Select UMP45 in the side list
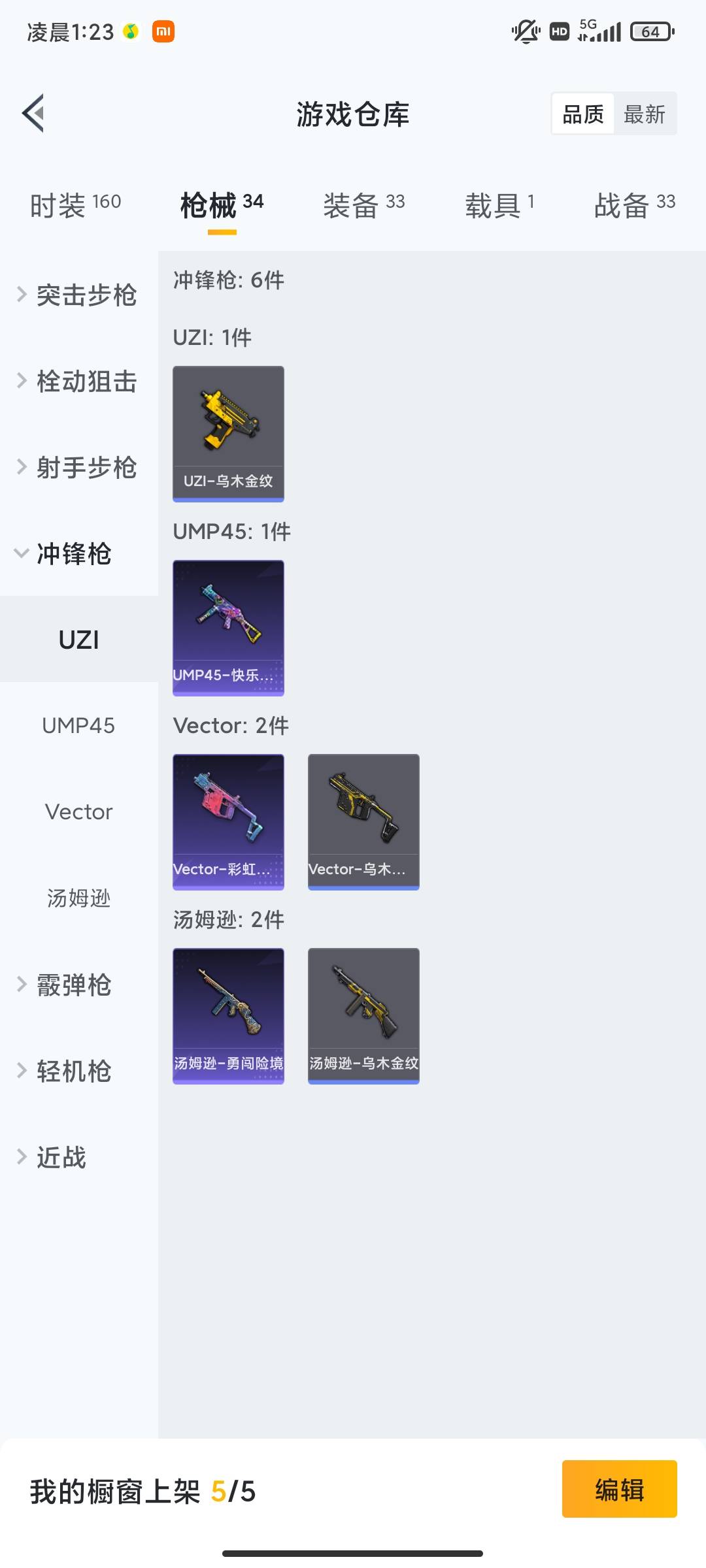Screen dimensions: 706x1568 click(x=78, y=726)
